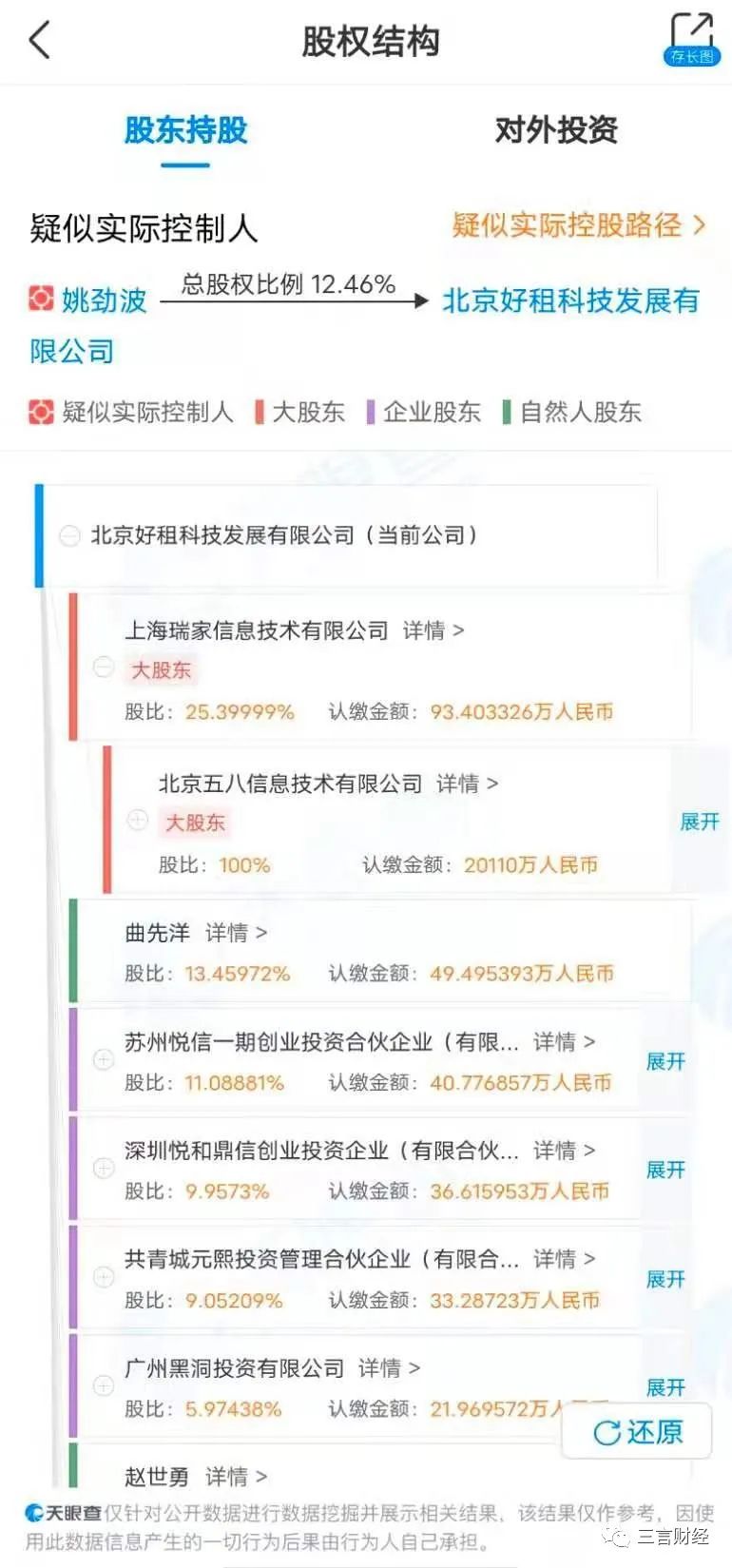The width and height of the screenshot is (732, 1568).
Task: Tap 展开 for 深圳悦和鼎信创业投资企业
Action: tap(665, 1170)
